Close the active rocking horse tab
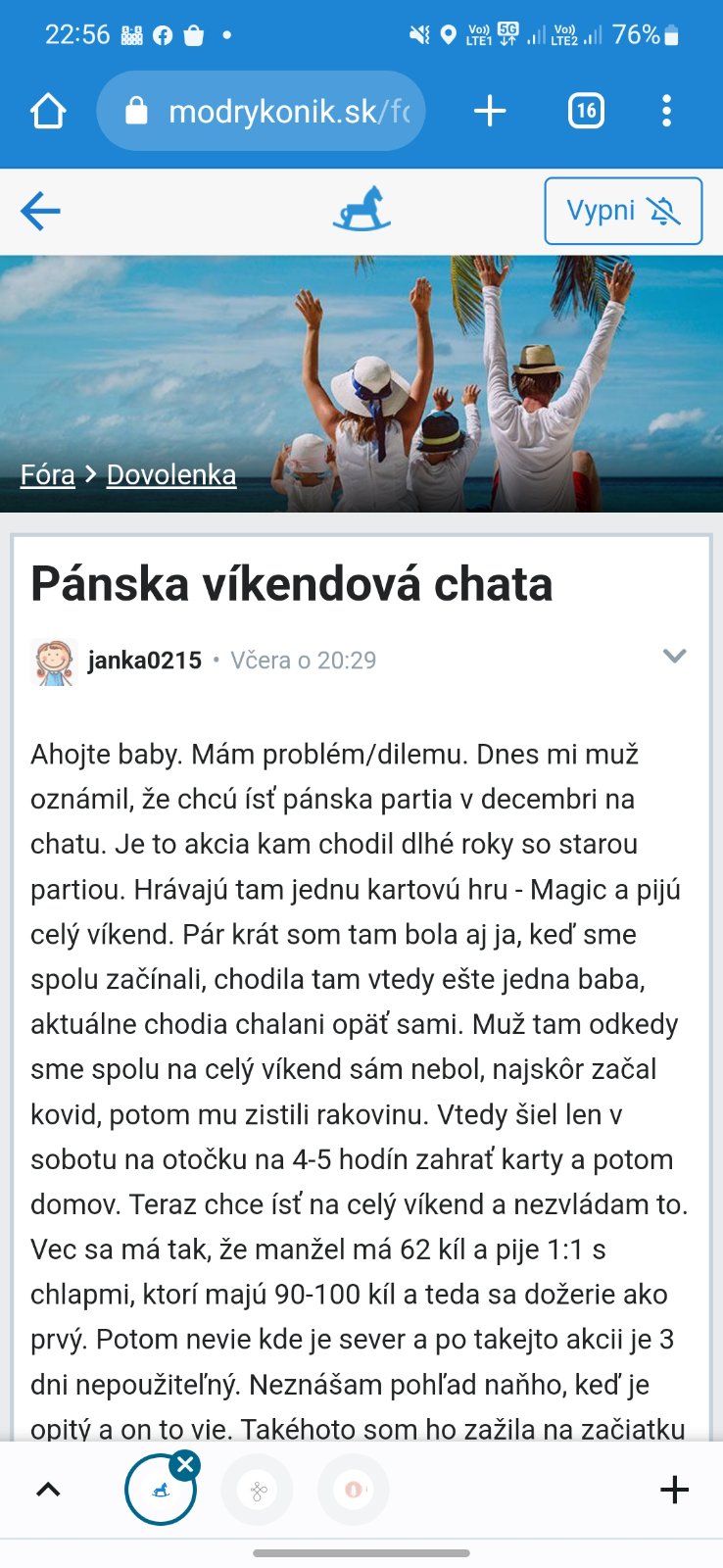This screenshot has width=723, height=1568. [185, 1465]
